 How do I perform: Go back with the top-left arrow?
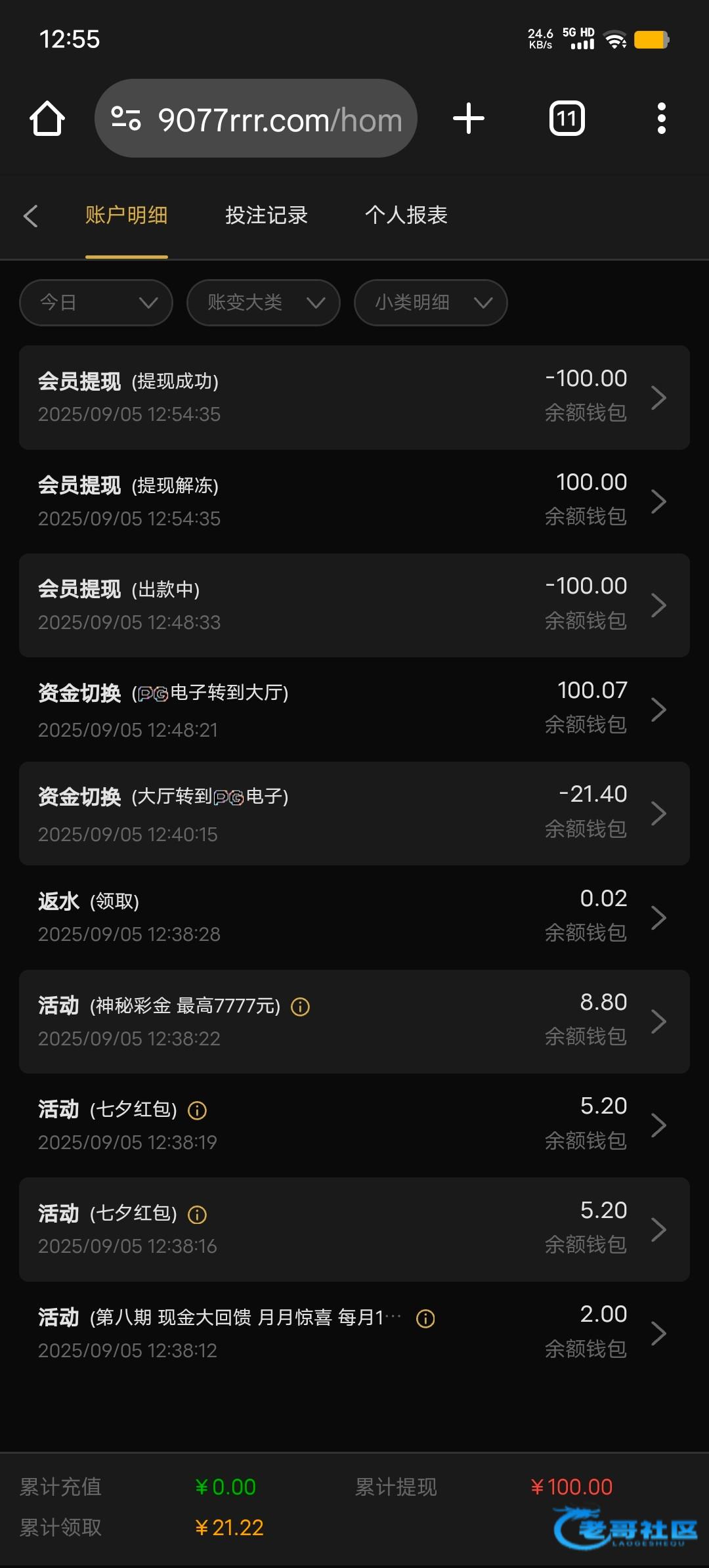(x=31, y=216)
